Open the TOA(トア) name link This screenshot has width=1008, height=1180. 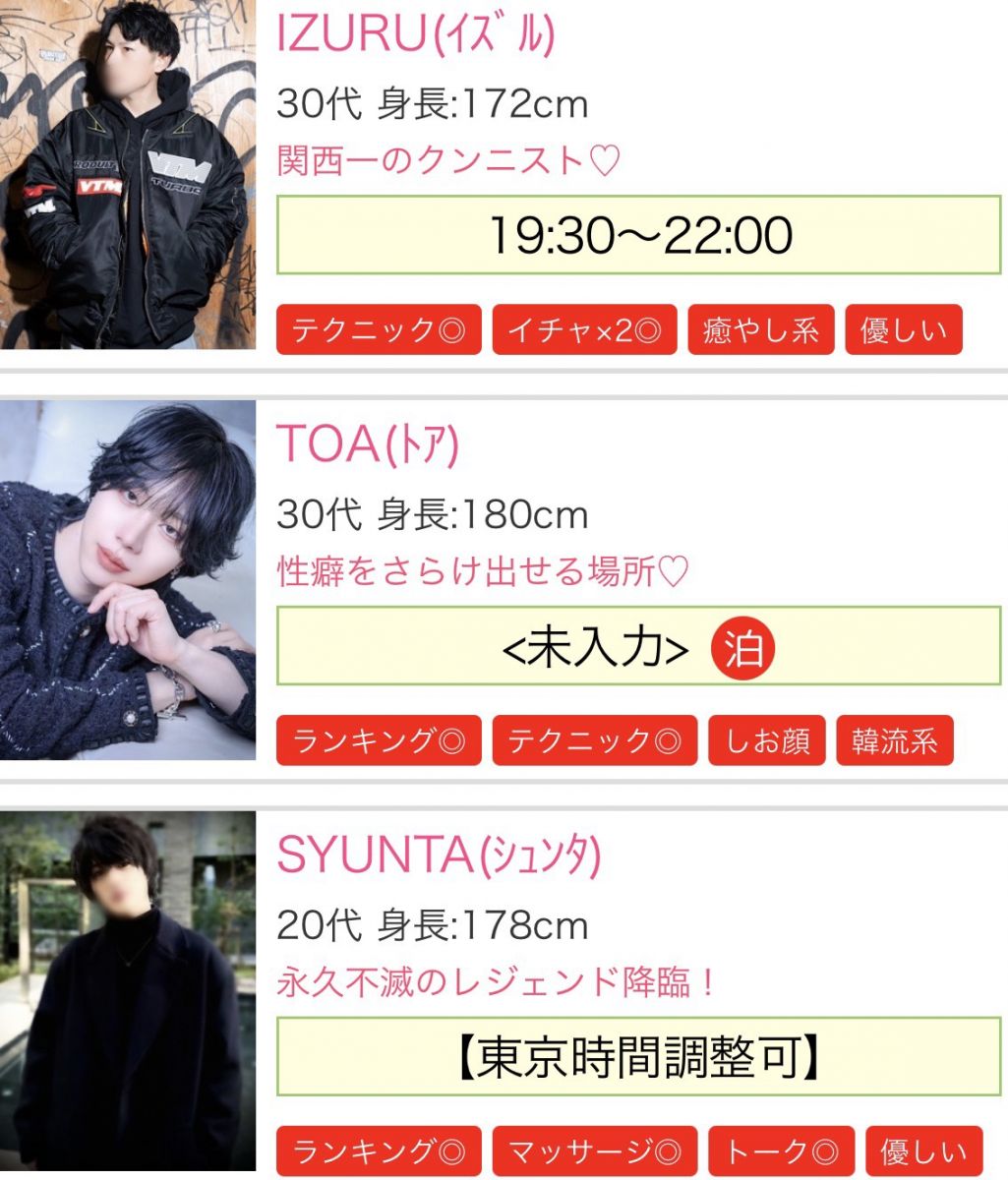click(x=368, y=445)
